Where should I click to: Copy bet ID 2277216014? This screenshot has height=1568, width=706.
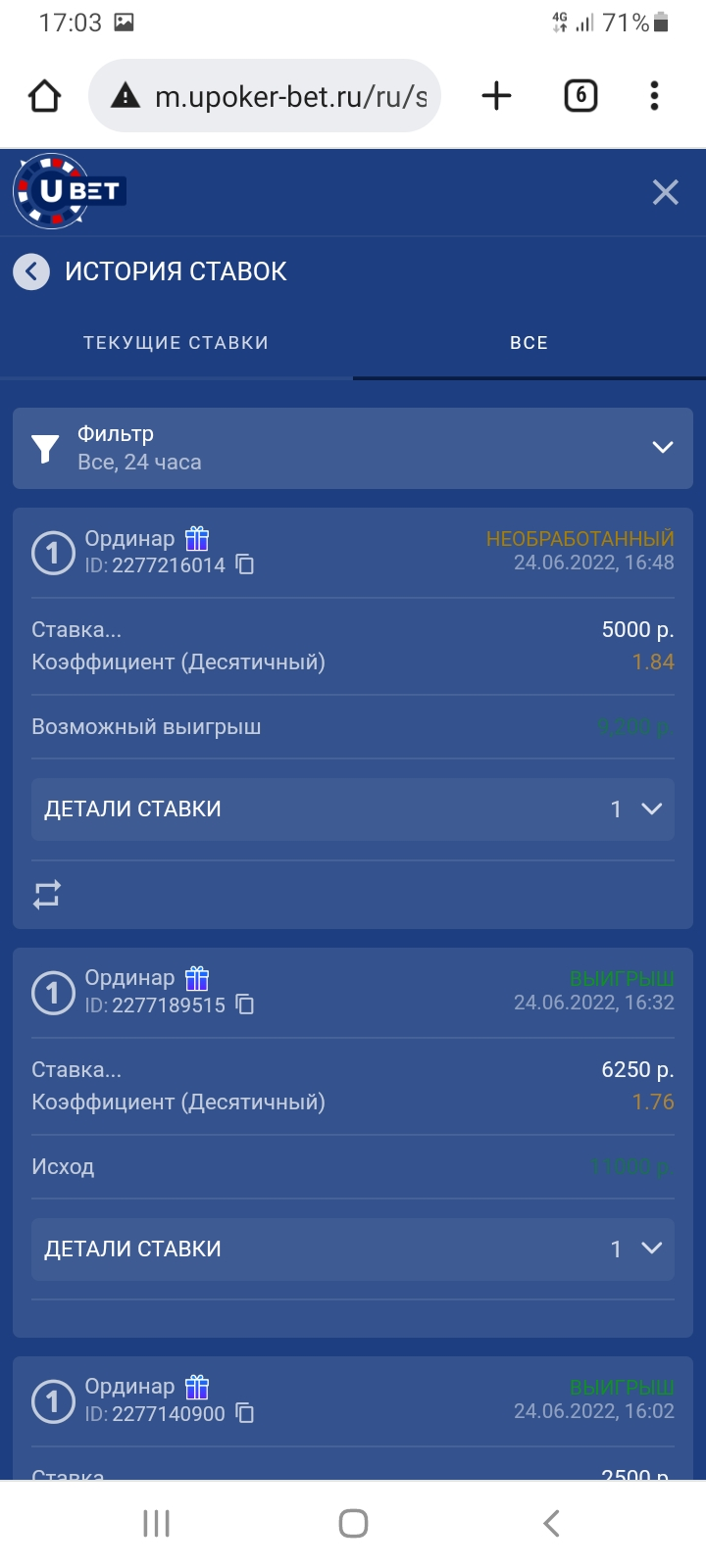(x=245, y=564)
